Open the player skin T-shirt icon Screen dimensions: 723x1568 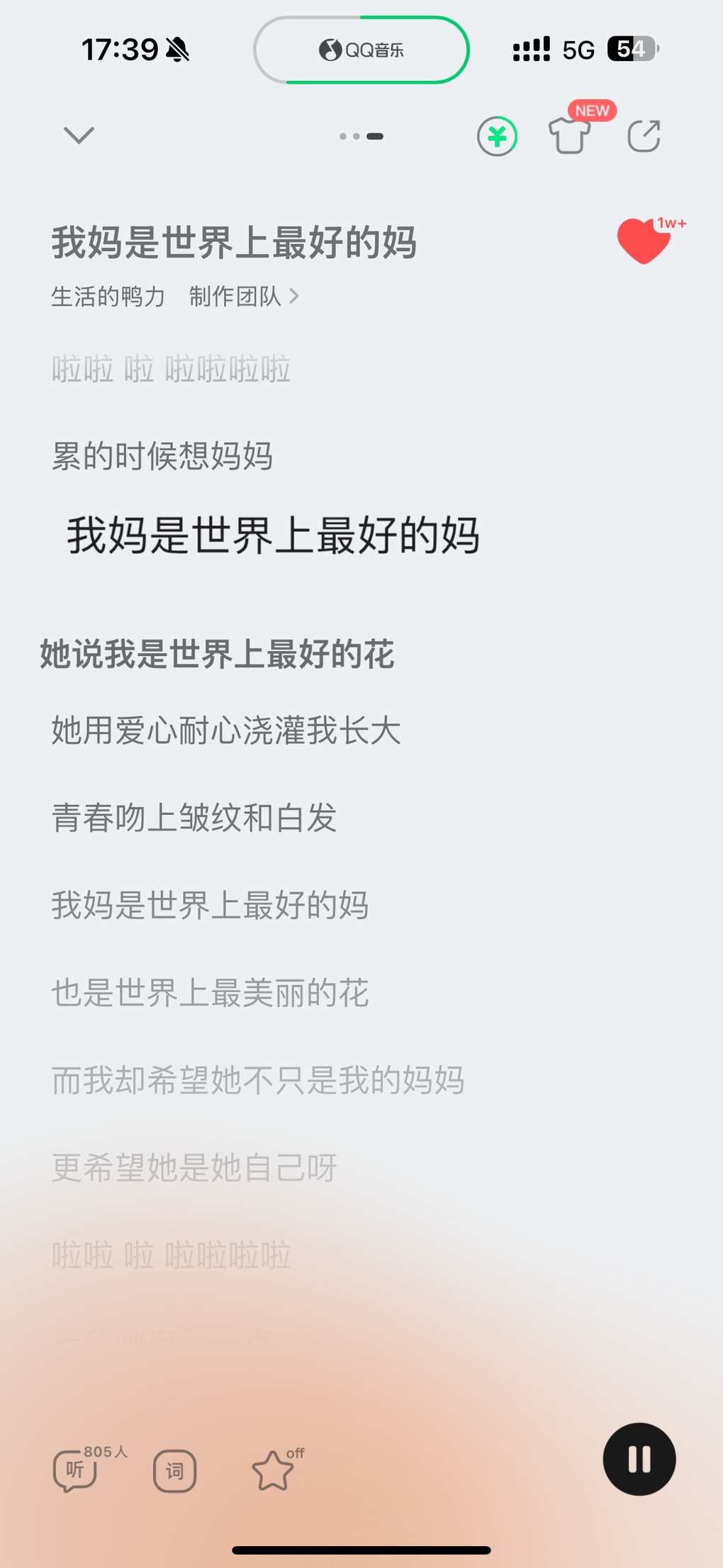click(569, 135)
